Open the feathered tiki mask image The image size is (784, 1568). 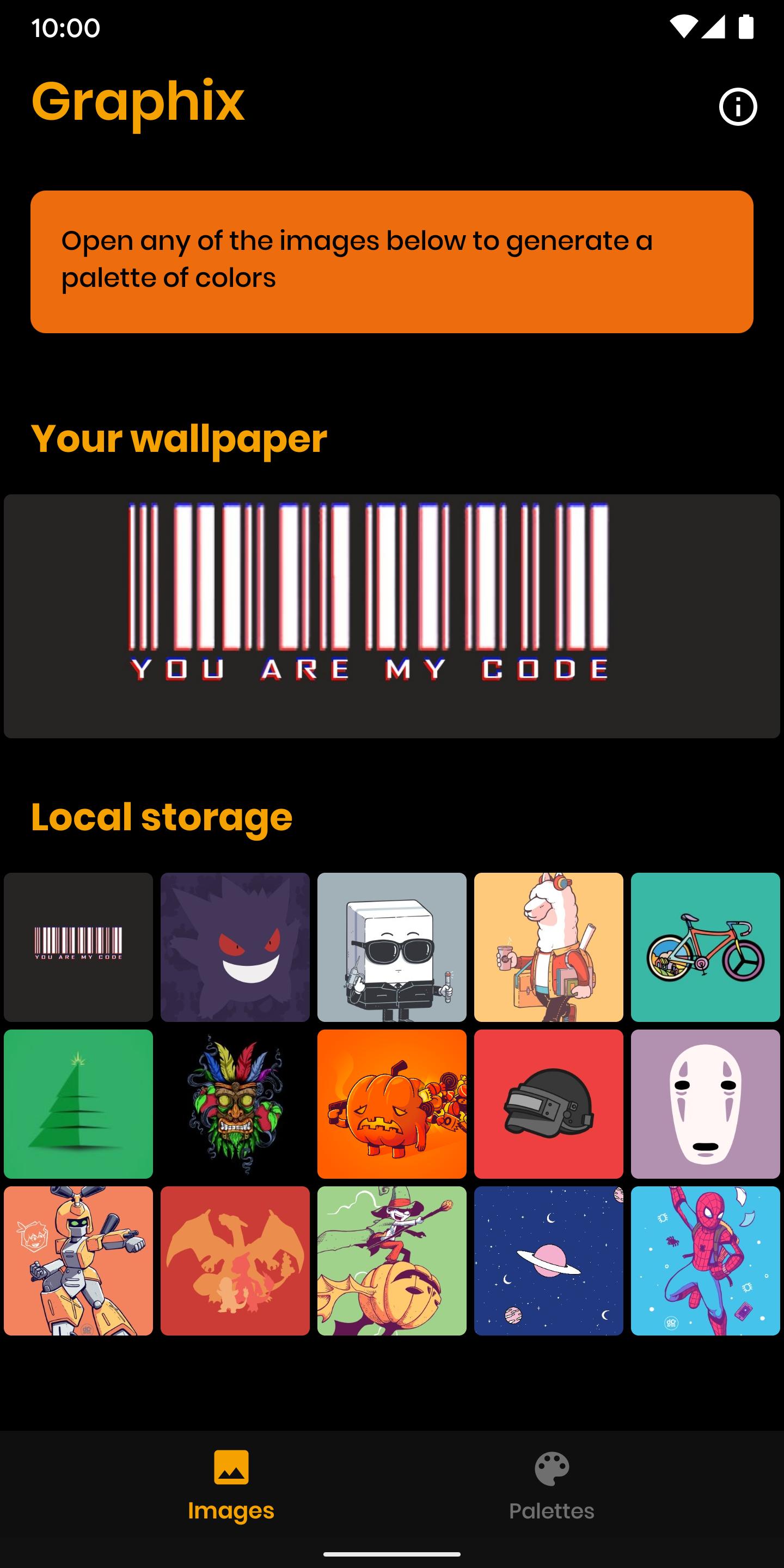(x=235, y=1104)
